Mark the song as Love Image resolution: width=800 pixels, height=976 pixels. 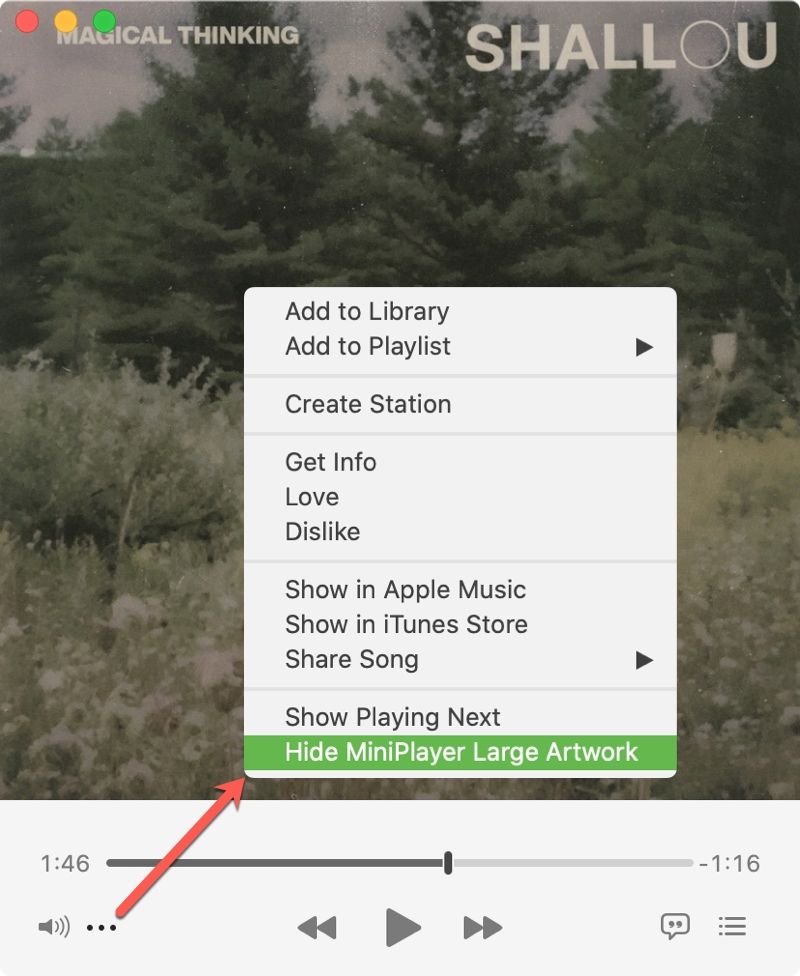pyautogui.click(x=312, y=497)
